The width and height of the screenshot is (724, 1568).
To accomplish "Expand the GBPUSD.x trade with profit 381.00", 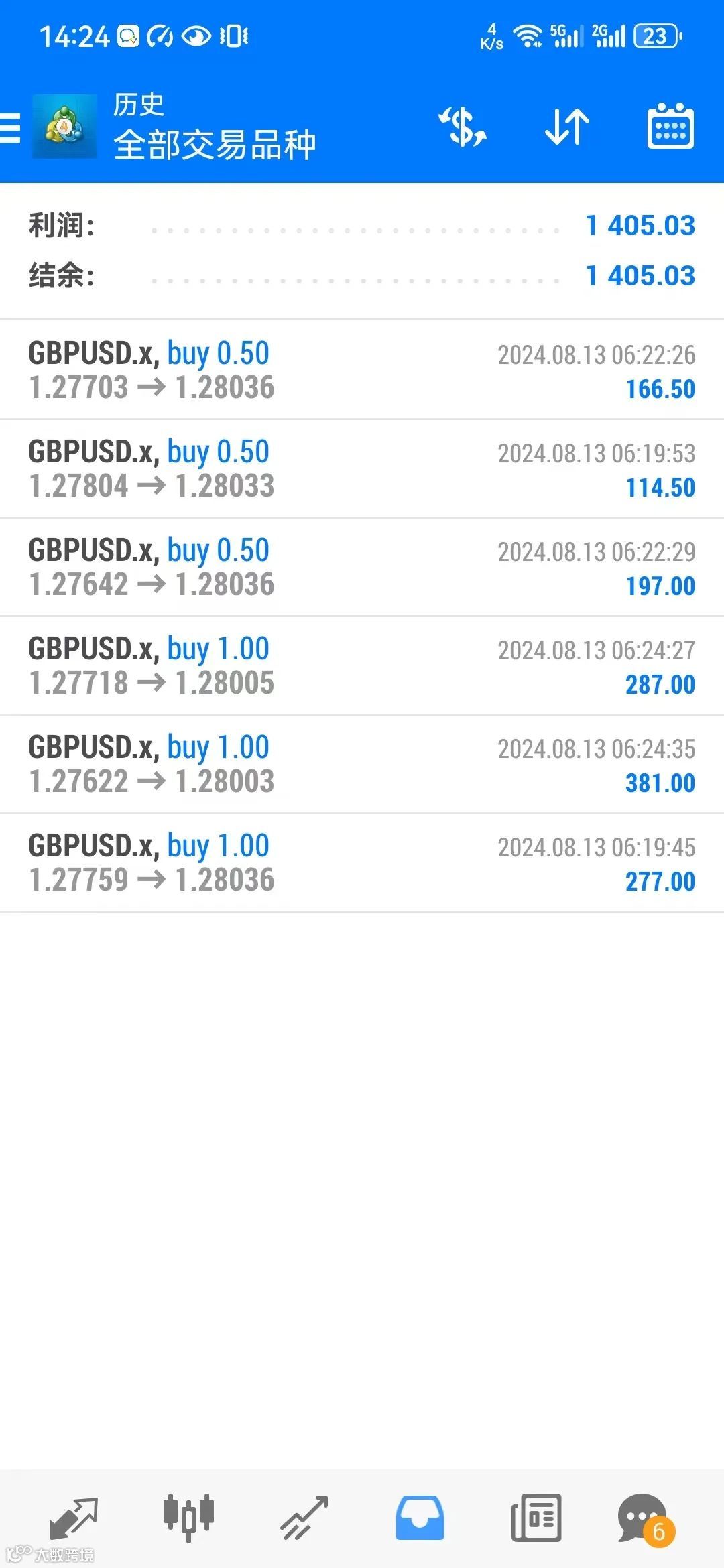I will (x=362, y=764).
